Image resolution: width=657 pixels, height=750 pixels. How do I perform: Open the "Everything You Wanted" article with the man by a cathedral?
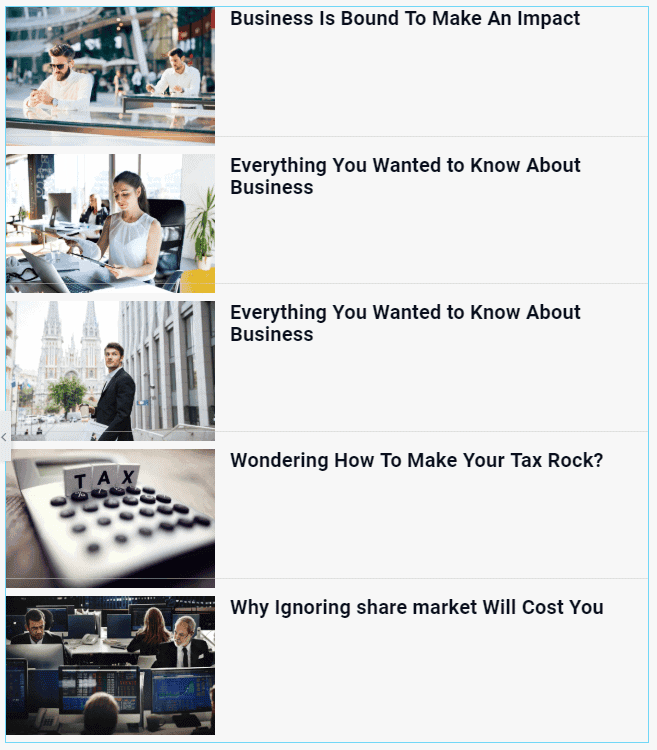(x=405, y=323)
